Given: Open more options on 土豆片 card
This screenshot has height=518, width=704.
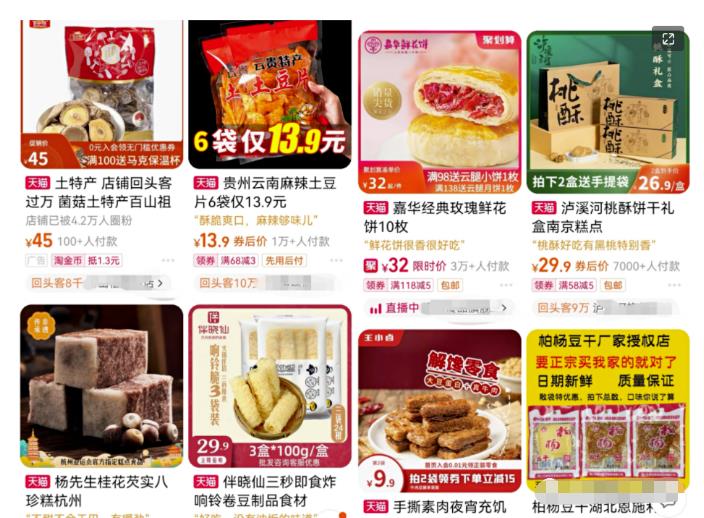Looking at the screenshot, I should coord(337,261).
